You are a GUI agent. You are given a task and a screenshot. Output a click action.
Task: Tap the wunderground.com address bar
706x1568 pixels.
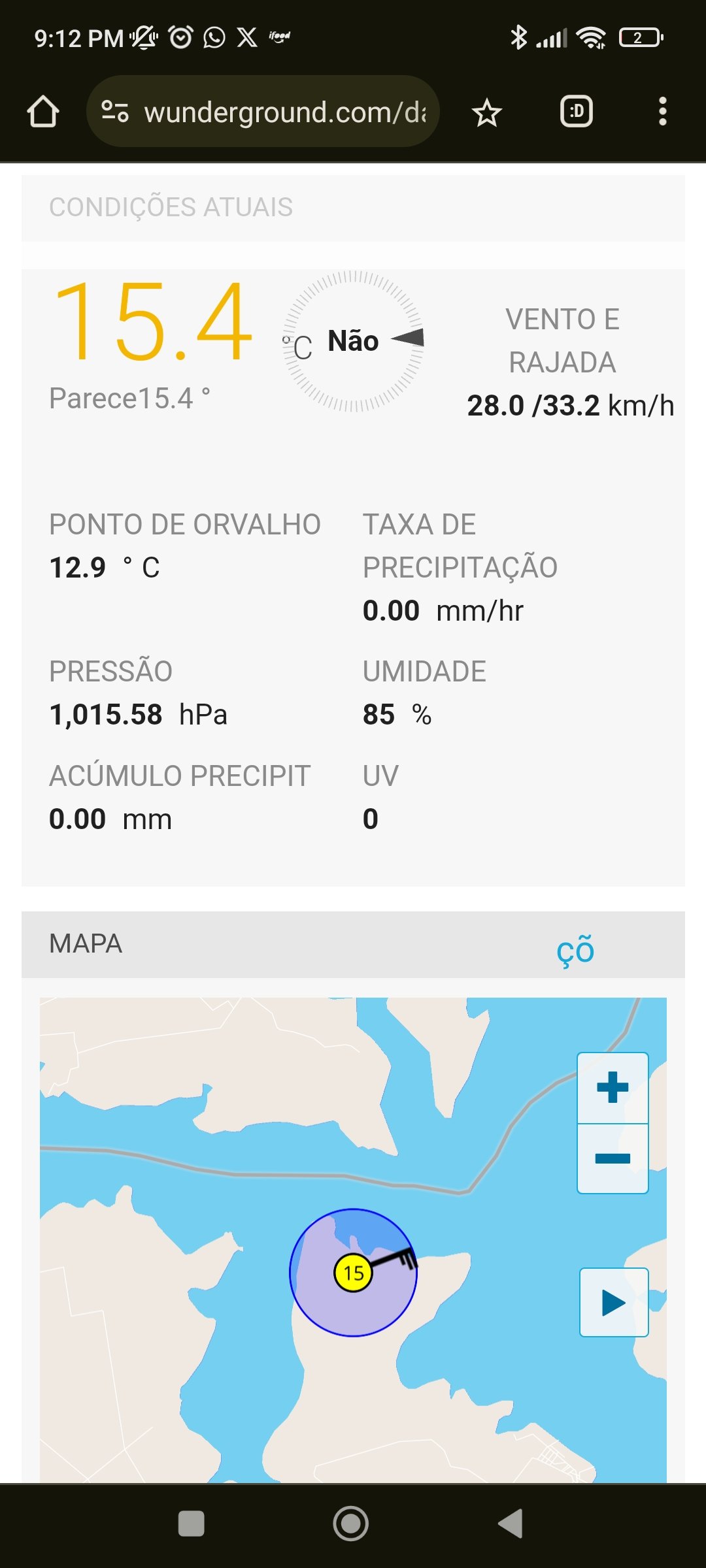pyautogui.click(x=263, y=112)
